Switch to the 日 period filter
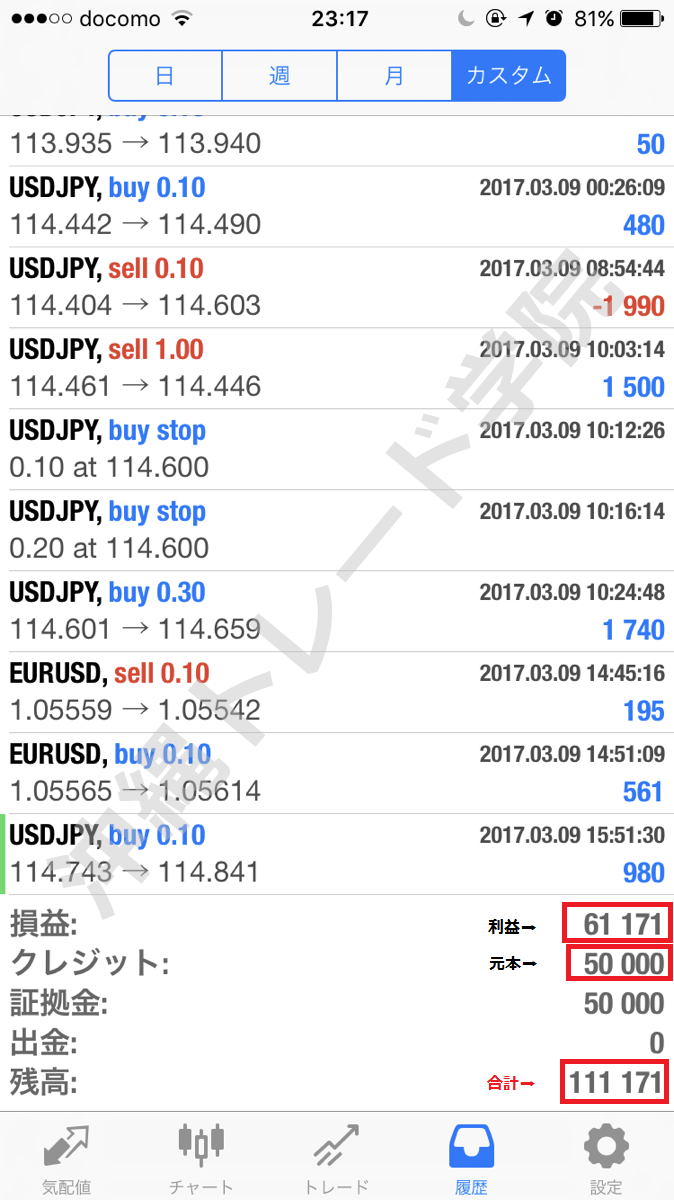Viewport: 674px width, 1200px height. 165,76
